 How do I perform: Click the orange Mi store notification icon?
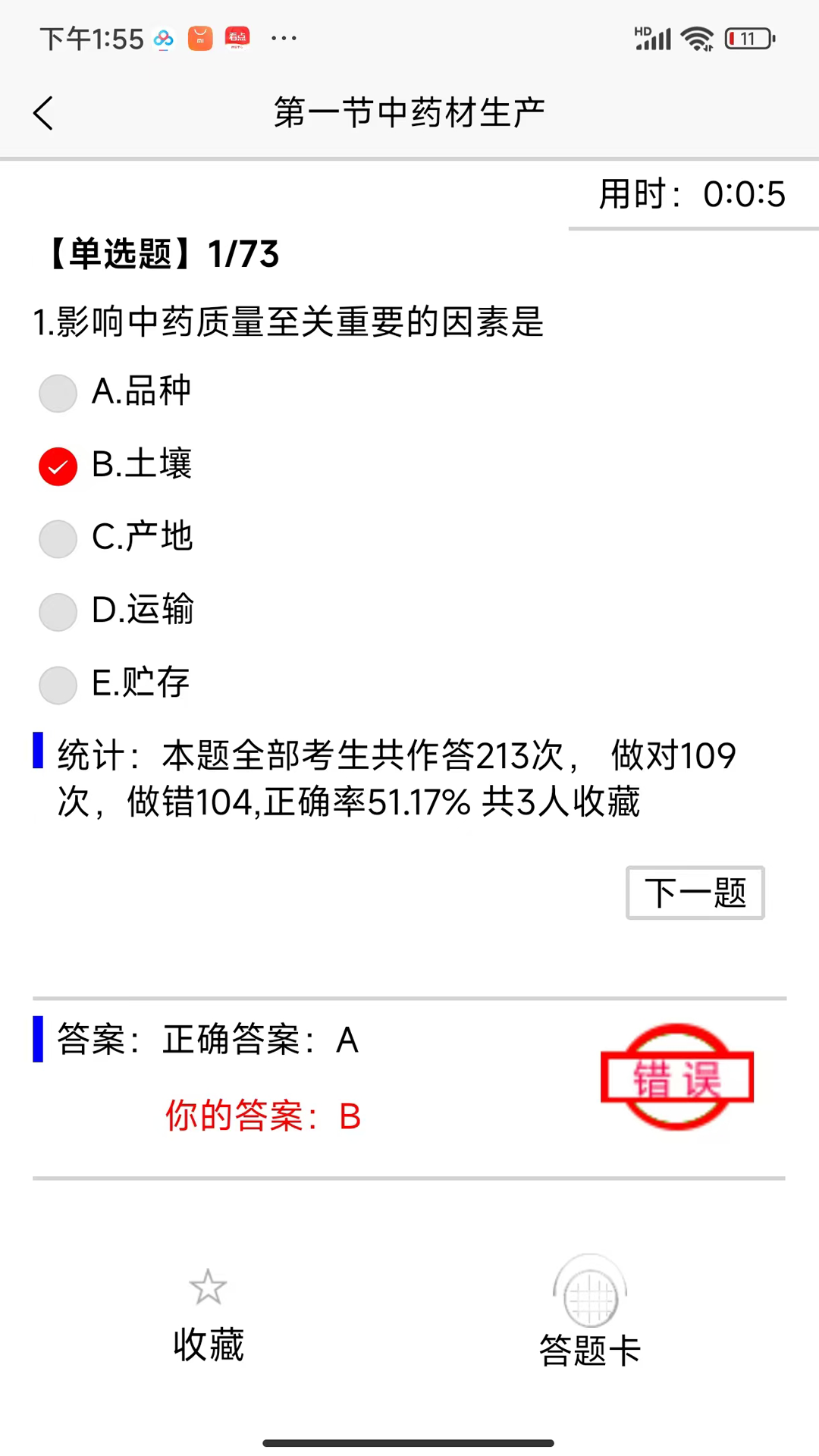tap(200, 39)
